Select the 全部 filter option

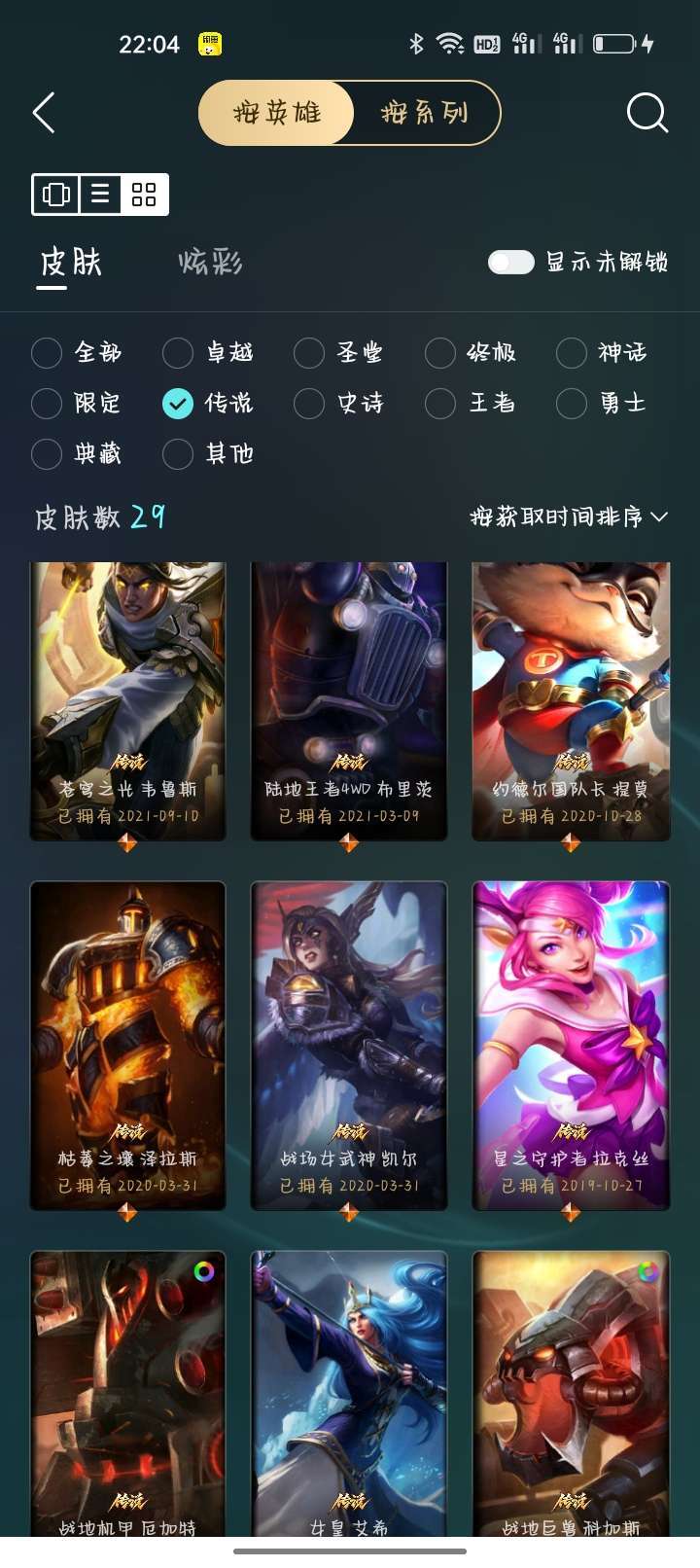(77, 352)
